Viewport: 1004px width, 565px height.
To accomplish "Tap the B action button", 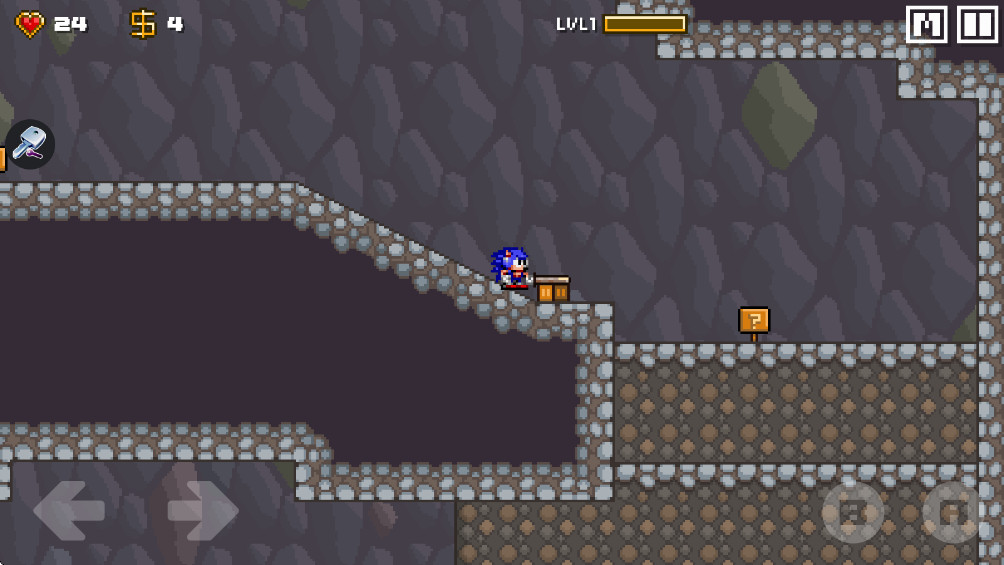I will click(x=852, y=513).
